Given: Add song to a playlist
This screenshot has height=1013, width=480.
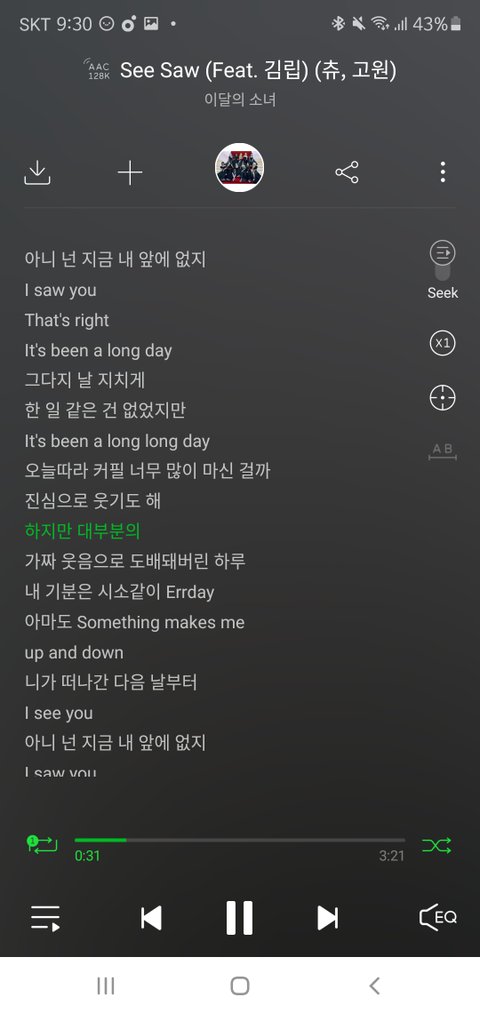Looking at the screenshot, I should coord(130,172).
